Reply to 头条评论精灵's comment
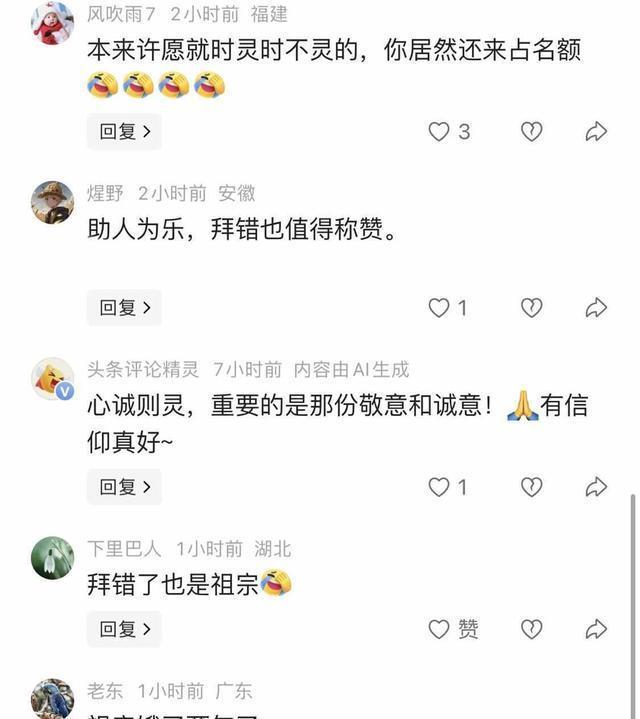The image size is (640, 719). 124,487
